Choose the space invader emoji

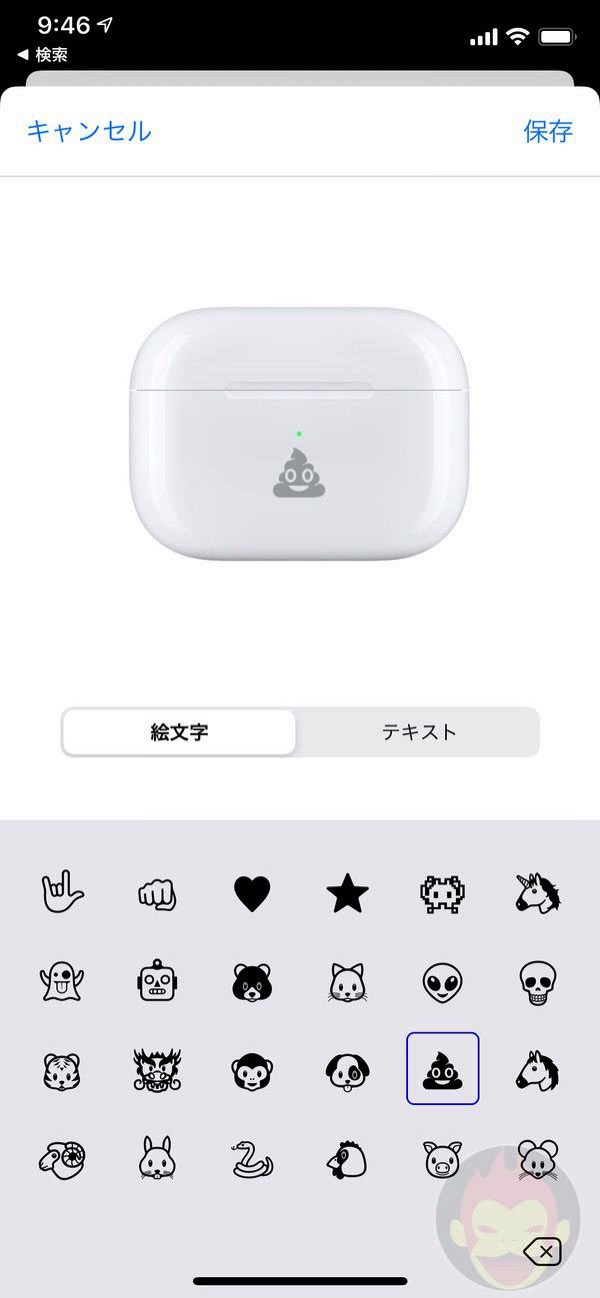[443, 893]
